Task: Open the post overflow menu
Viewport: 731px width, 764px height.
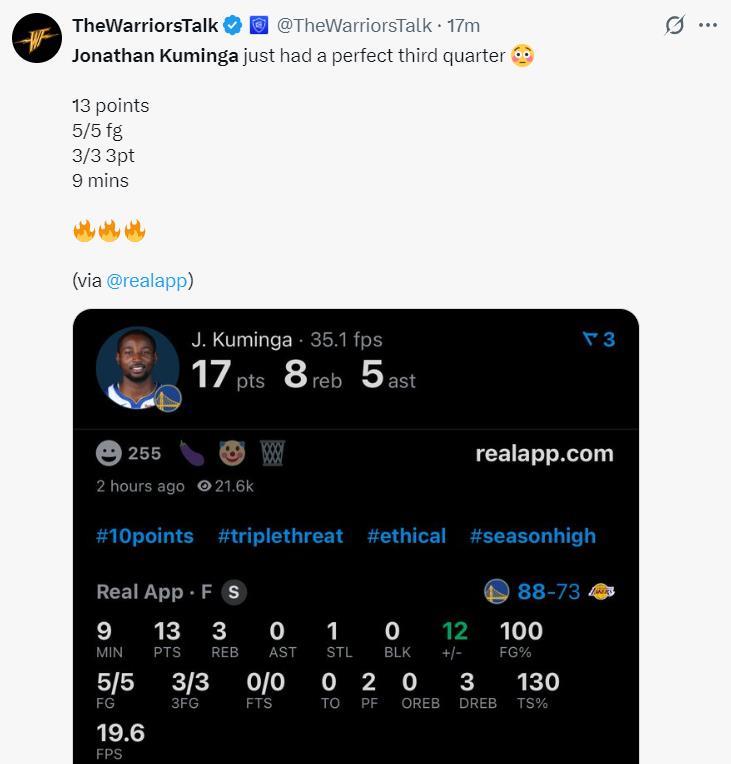Action: coord(708,25)
